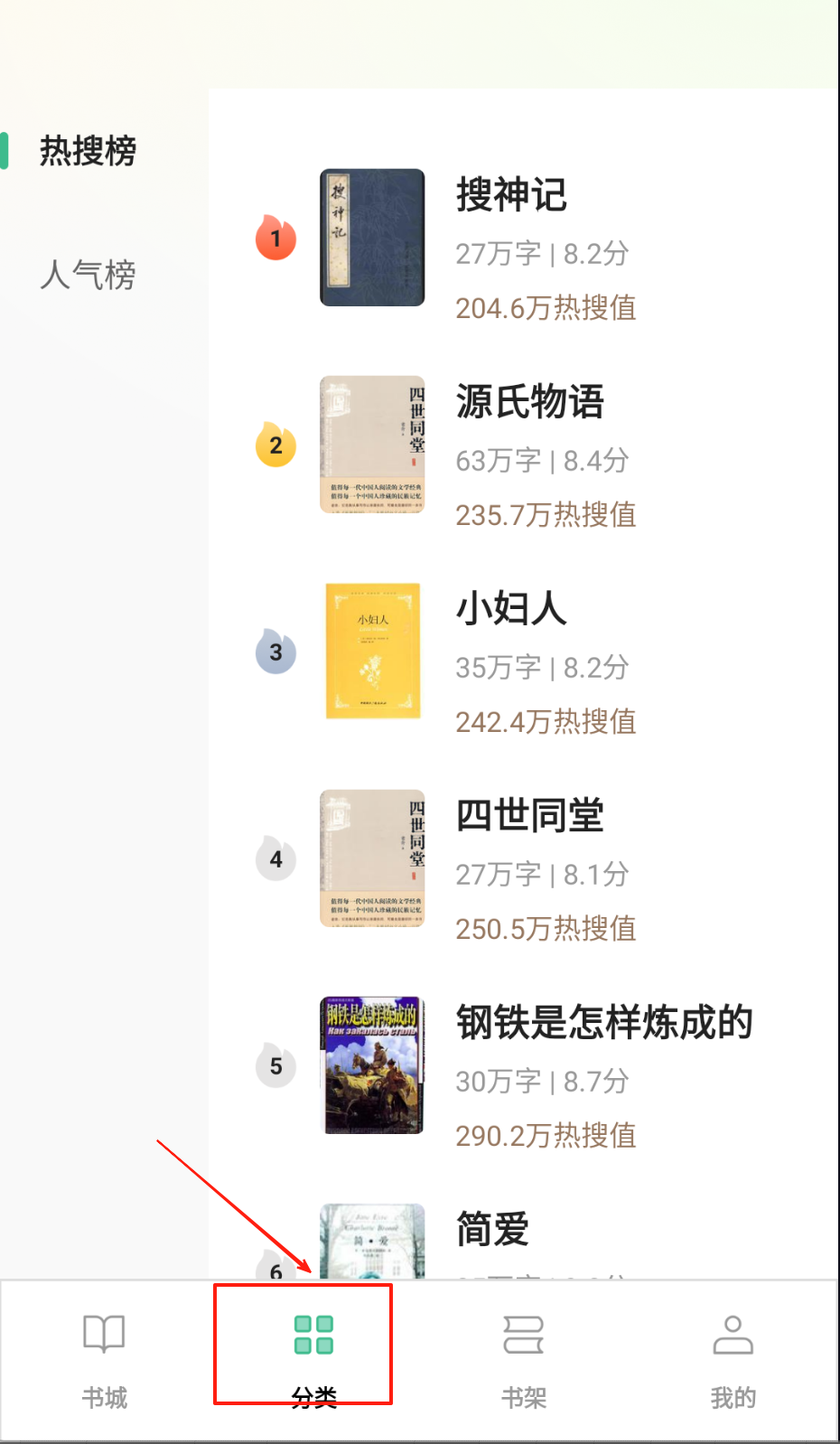Image resolution: width=840 pixels, height=1444 pixels.
Task: Click the 242.4万热搜值 heat text
Action: (x=546, y=722)
